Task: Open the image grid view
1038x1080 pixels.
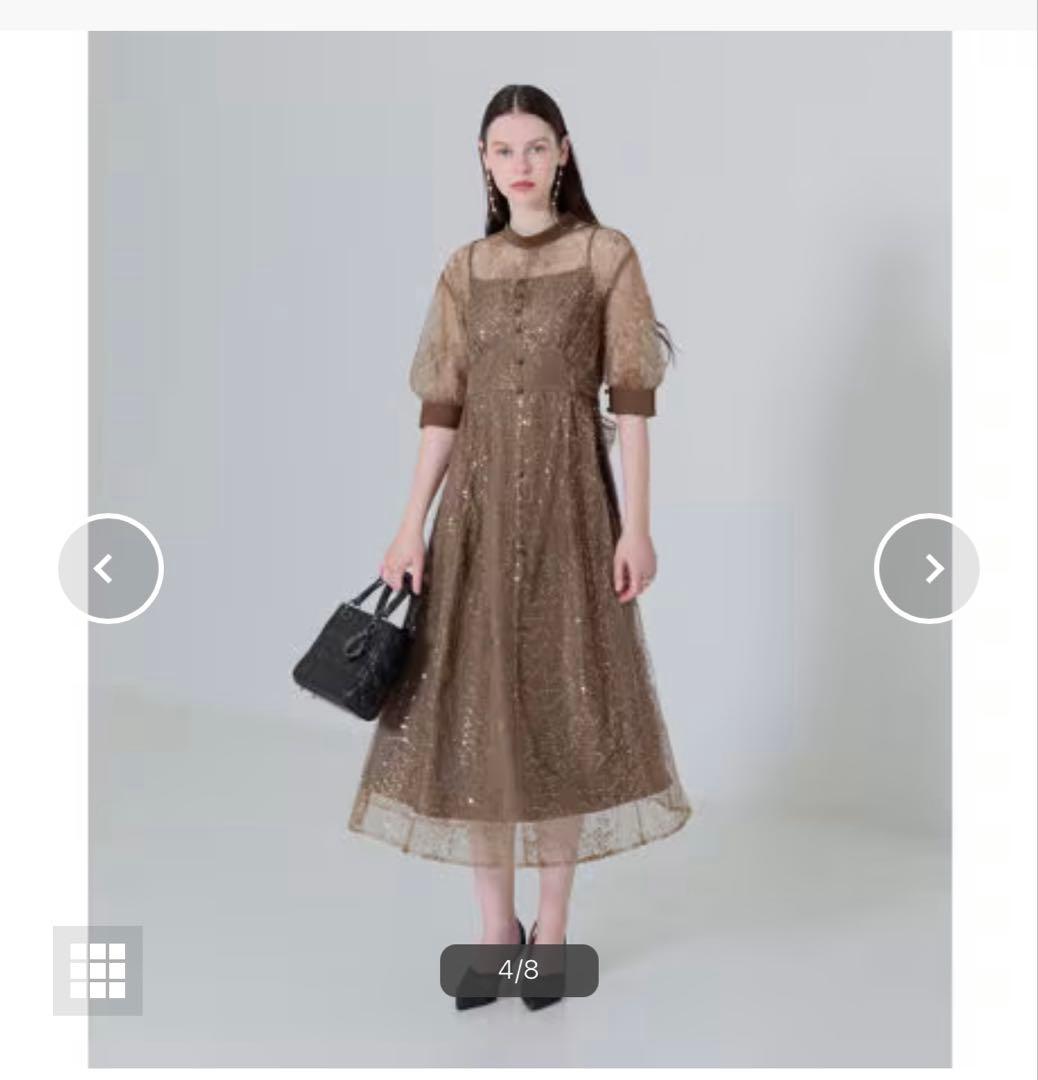Action: pos(98,970)
